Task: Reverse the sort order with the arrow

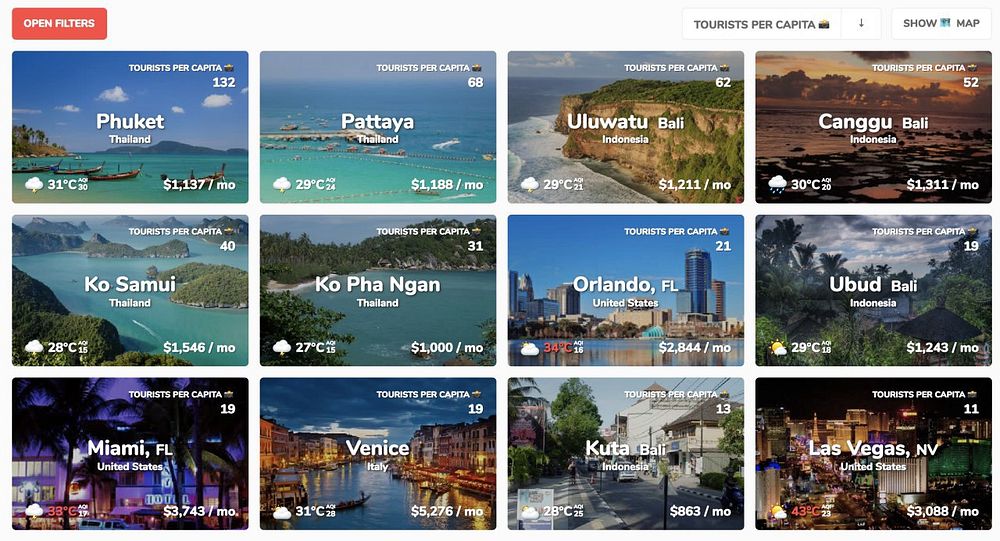Action: tap(861, 24)
